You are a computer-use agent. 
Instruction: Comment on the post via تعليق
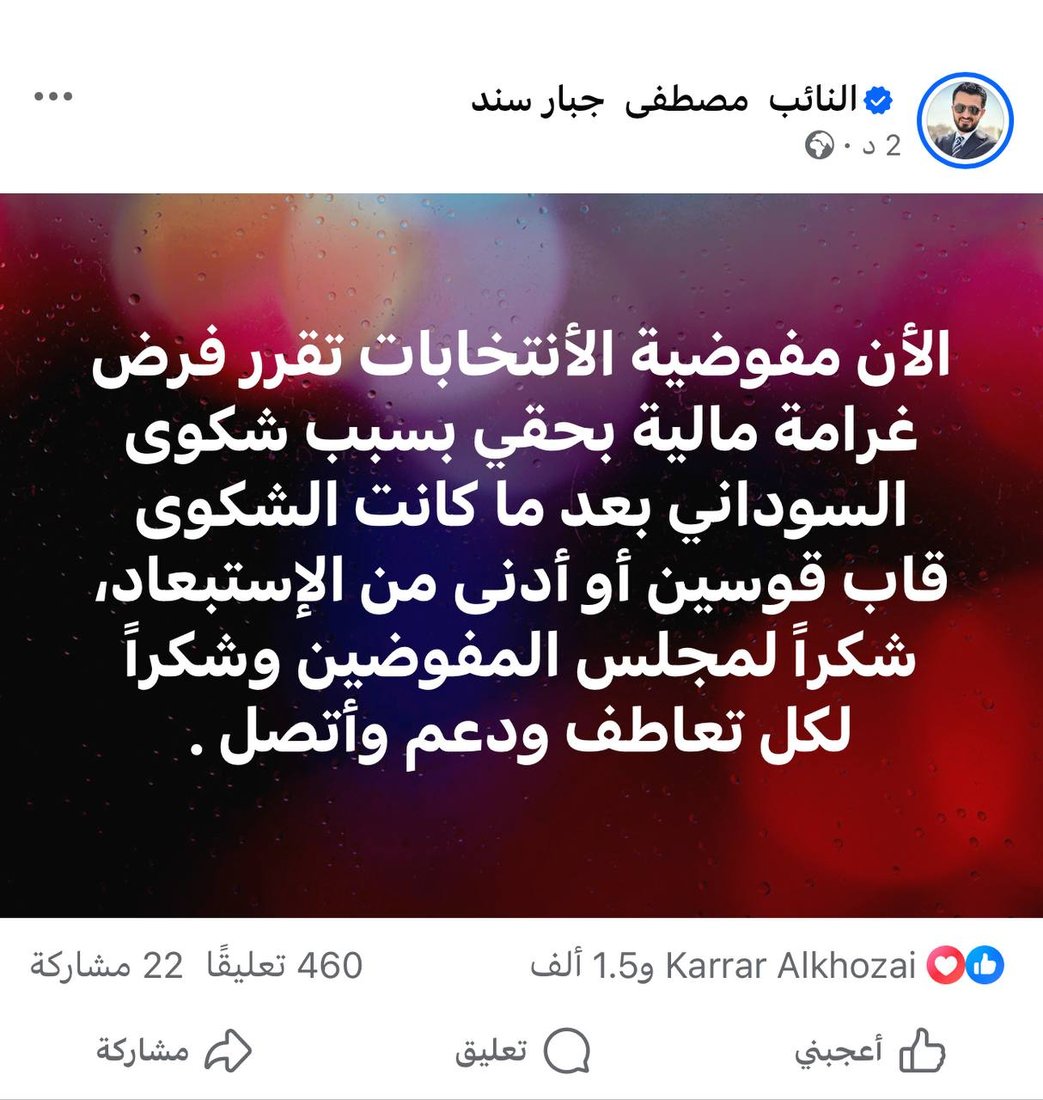522,1052
